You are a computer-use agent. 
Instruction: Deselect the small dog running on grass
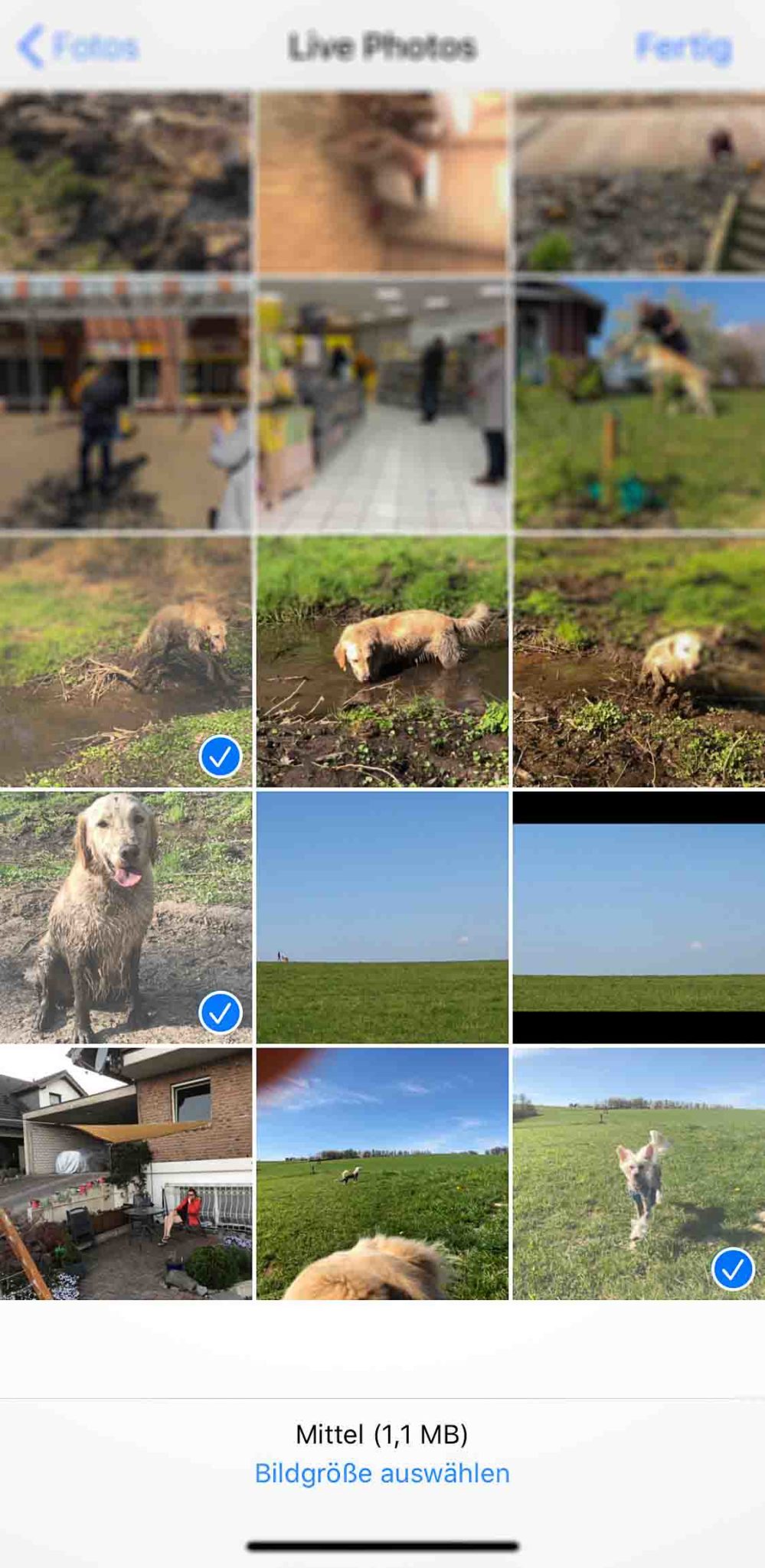click(x=639, y=1174)
